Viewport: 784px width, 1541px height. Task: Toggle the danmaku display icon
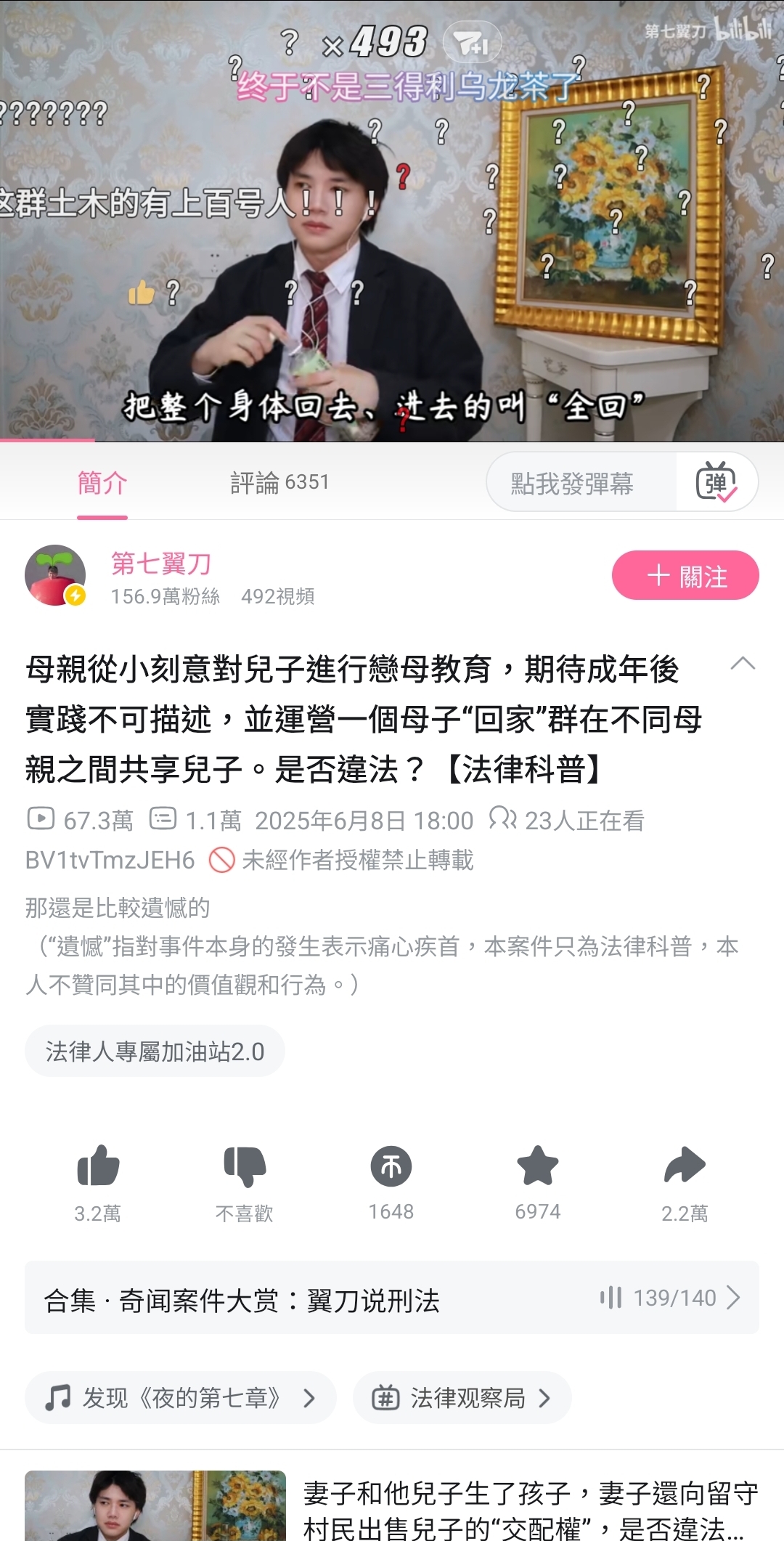pyautogui.click(x=716, y=482)
